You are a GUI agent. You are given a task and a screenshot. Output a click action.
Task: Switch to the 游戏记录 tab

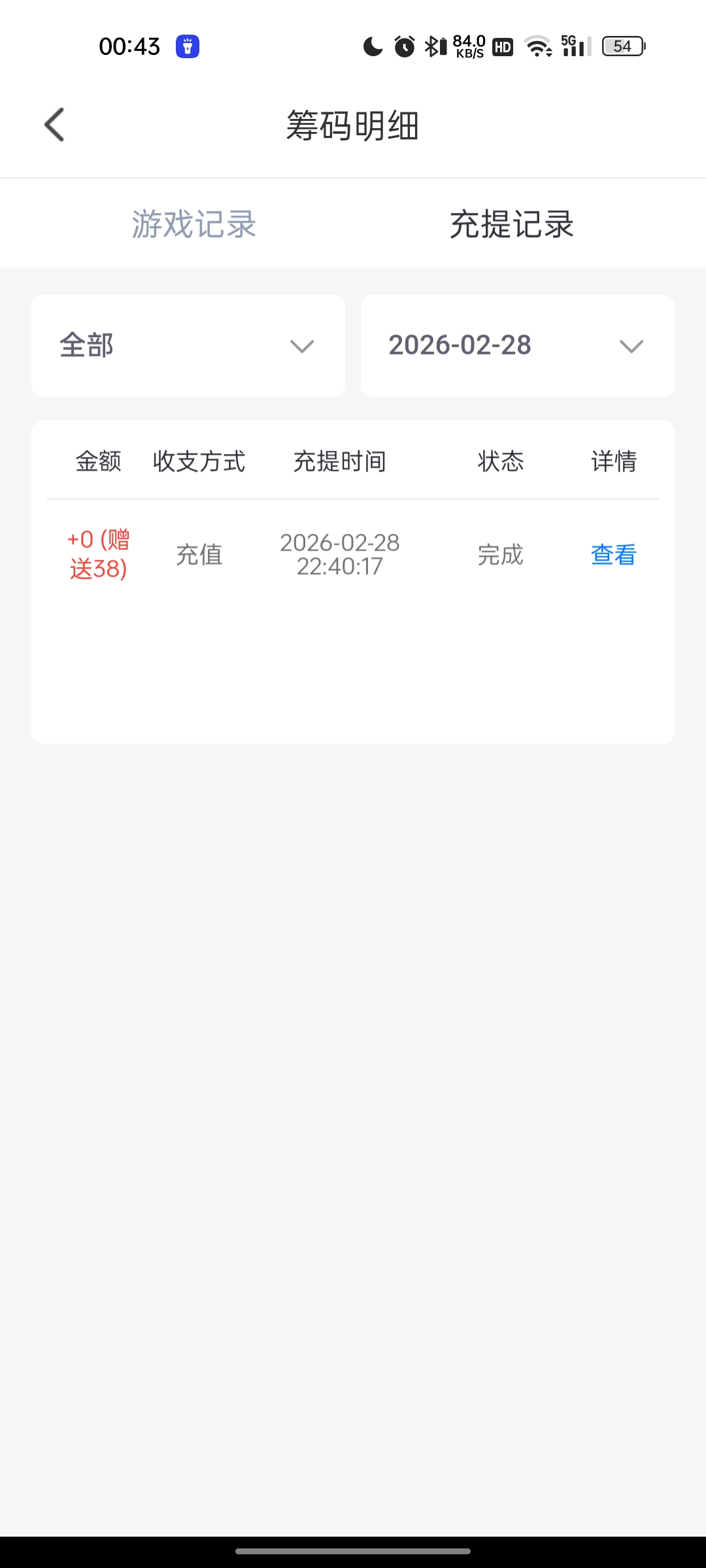194,224
